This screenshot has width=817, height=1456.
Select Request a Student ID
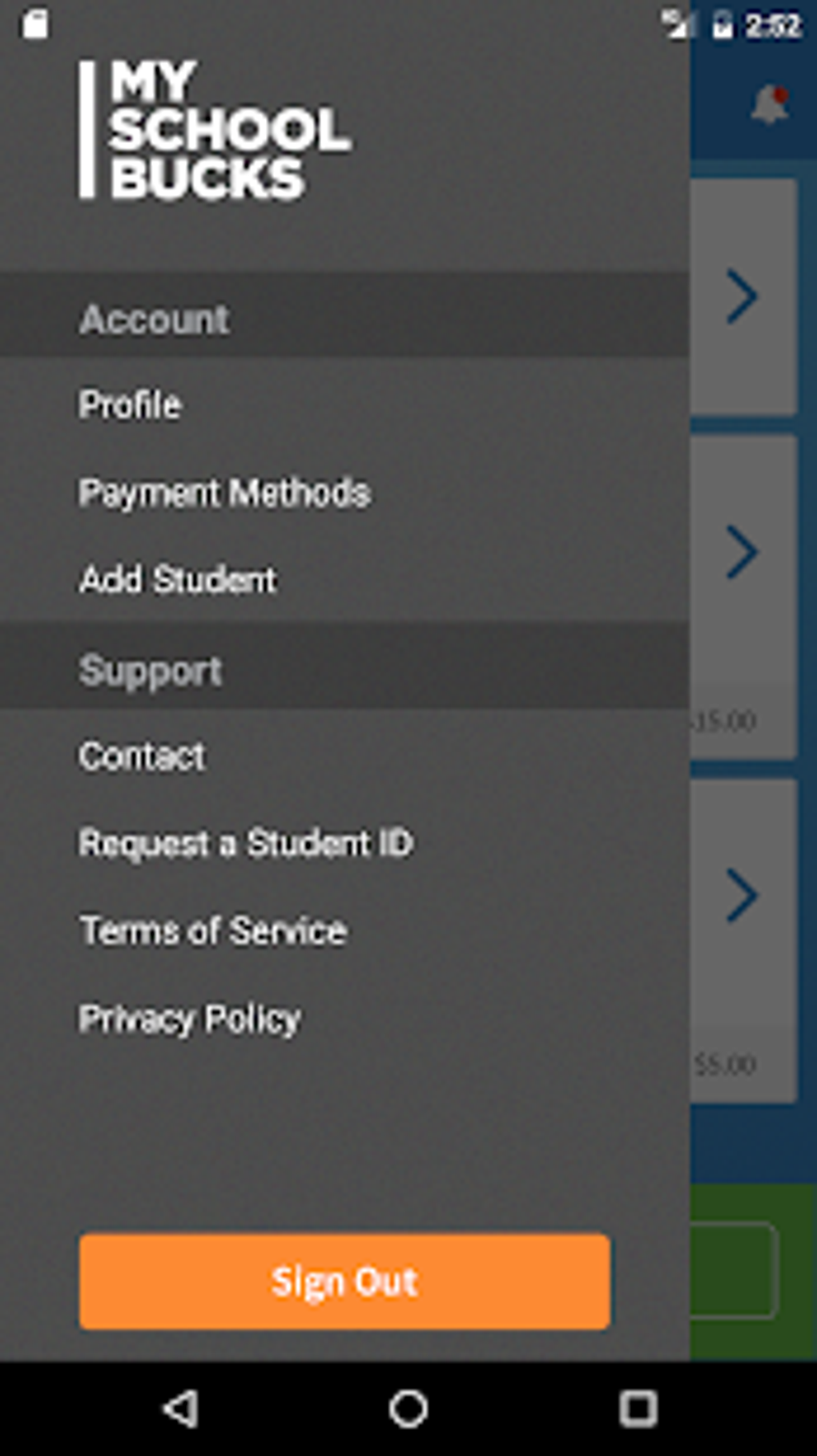pyautogui.click(x=247, y=843)
